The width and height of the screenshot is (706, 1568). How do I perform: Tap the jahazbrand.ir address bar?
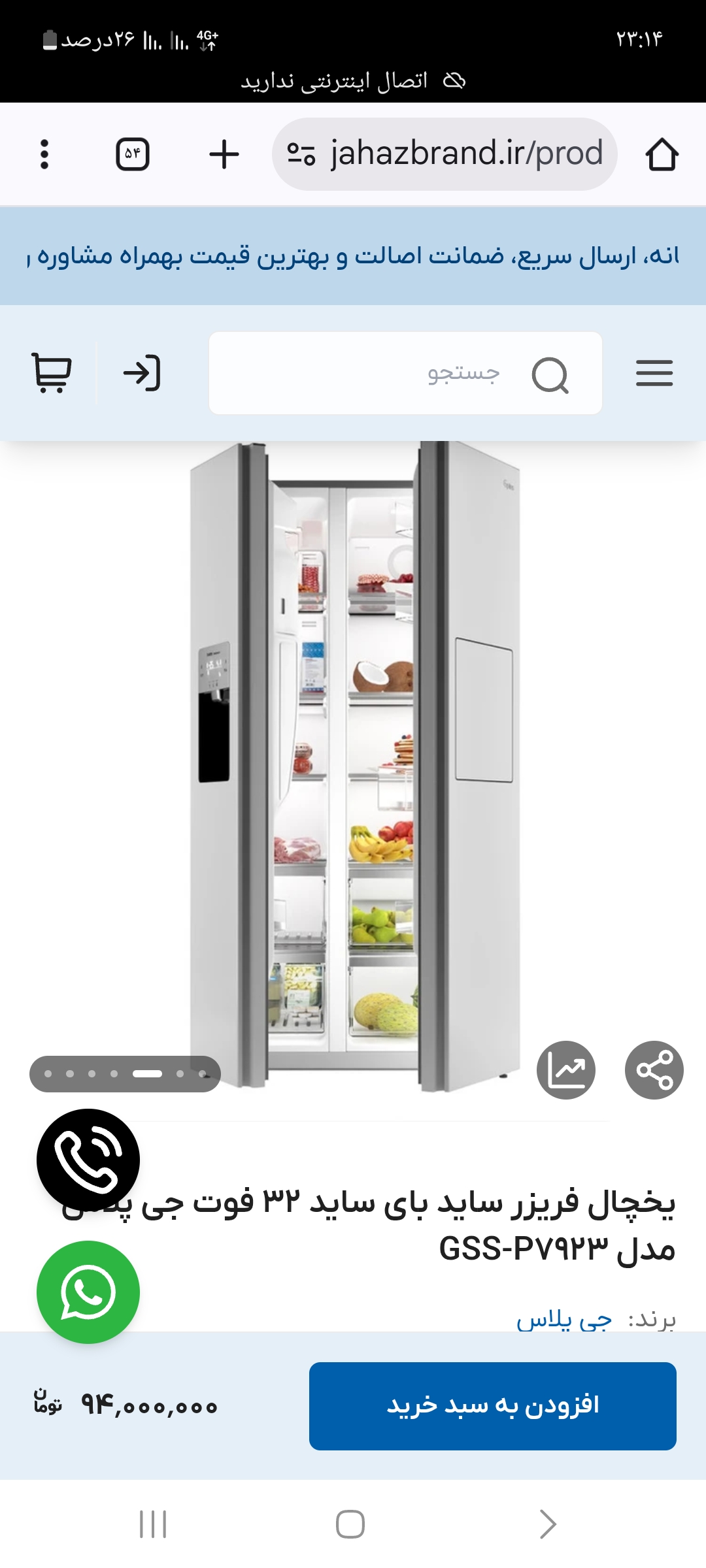pos(445,154)
